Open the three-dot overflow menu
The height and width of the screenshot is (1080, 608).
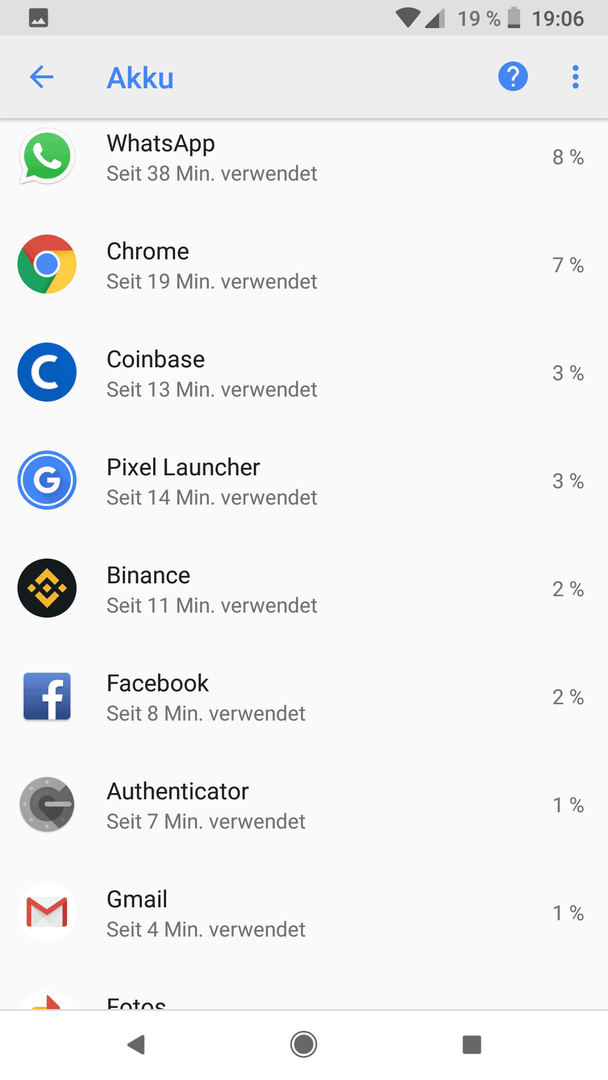click(576, 76)
